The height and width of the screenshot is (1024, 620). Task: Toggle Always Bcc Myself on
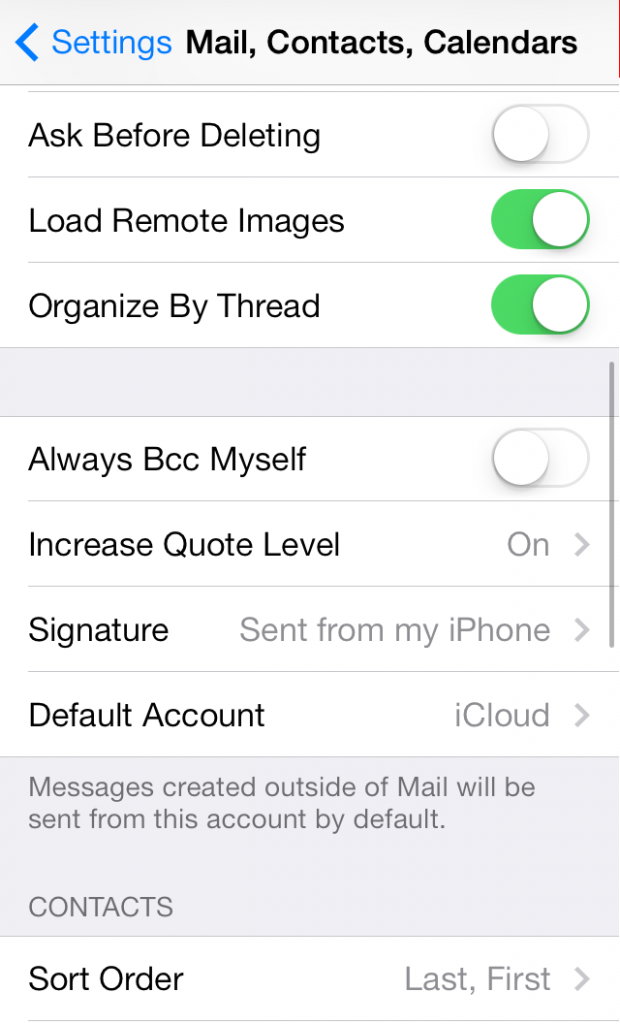click(540, 459)
